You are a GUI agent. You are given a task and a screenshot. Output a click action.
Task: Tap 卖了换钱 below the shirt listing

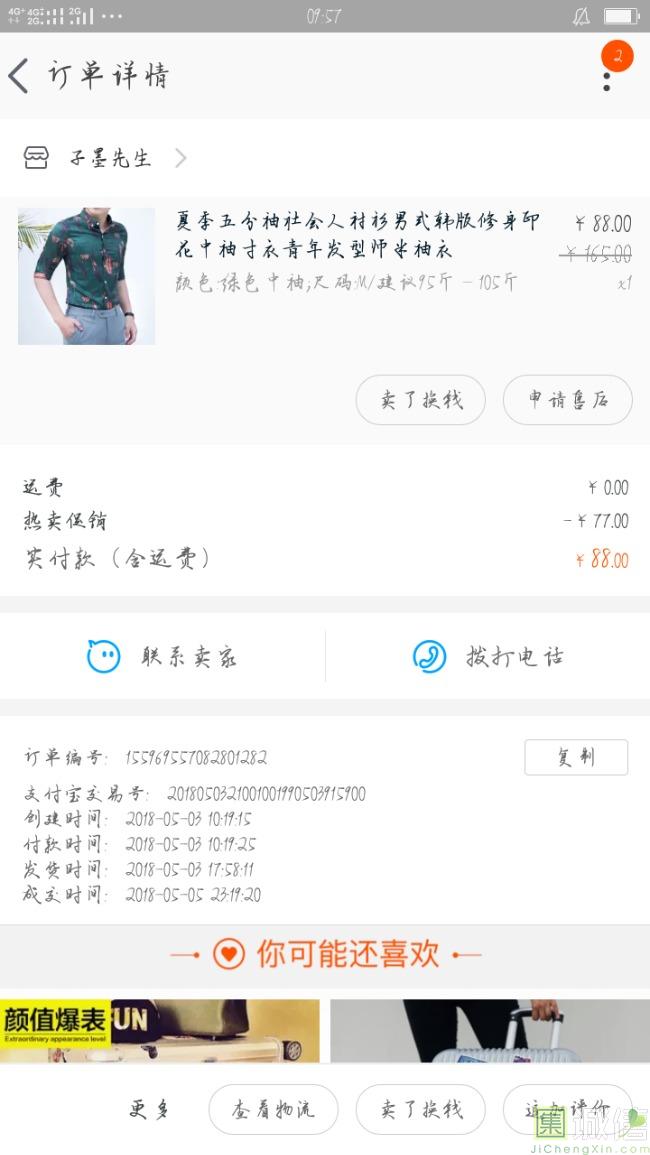(x=421, y=400)
